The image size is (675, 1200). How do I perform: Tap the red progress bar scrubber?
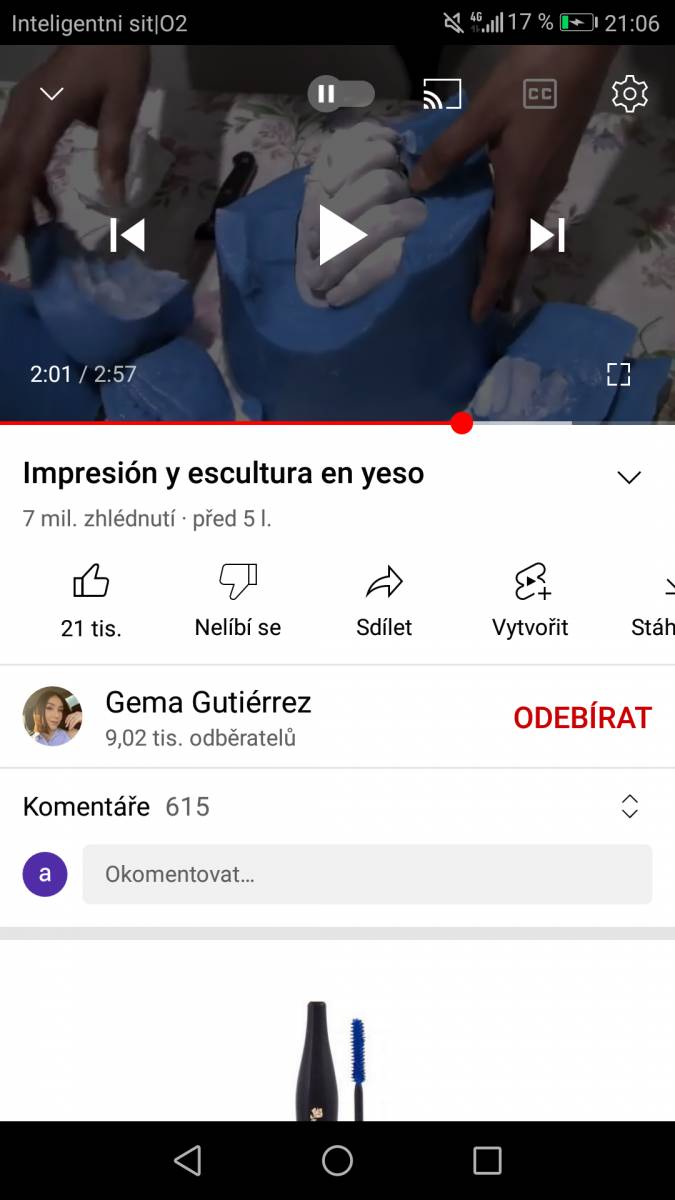pyautogui.click(x=461, y=423)
